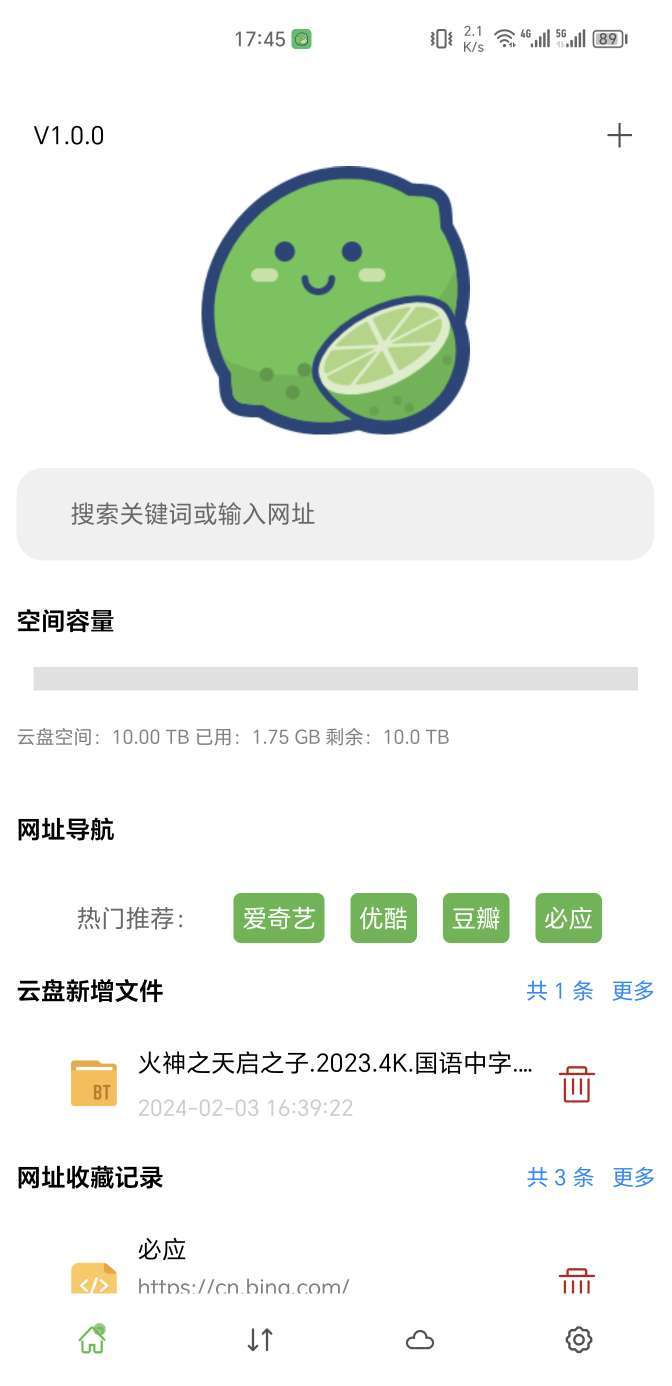The image size is (672, 1386).
Task: Switch to the home tab
Action: pos(92,1340)
